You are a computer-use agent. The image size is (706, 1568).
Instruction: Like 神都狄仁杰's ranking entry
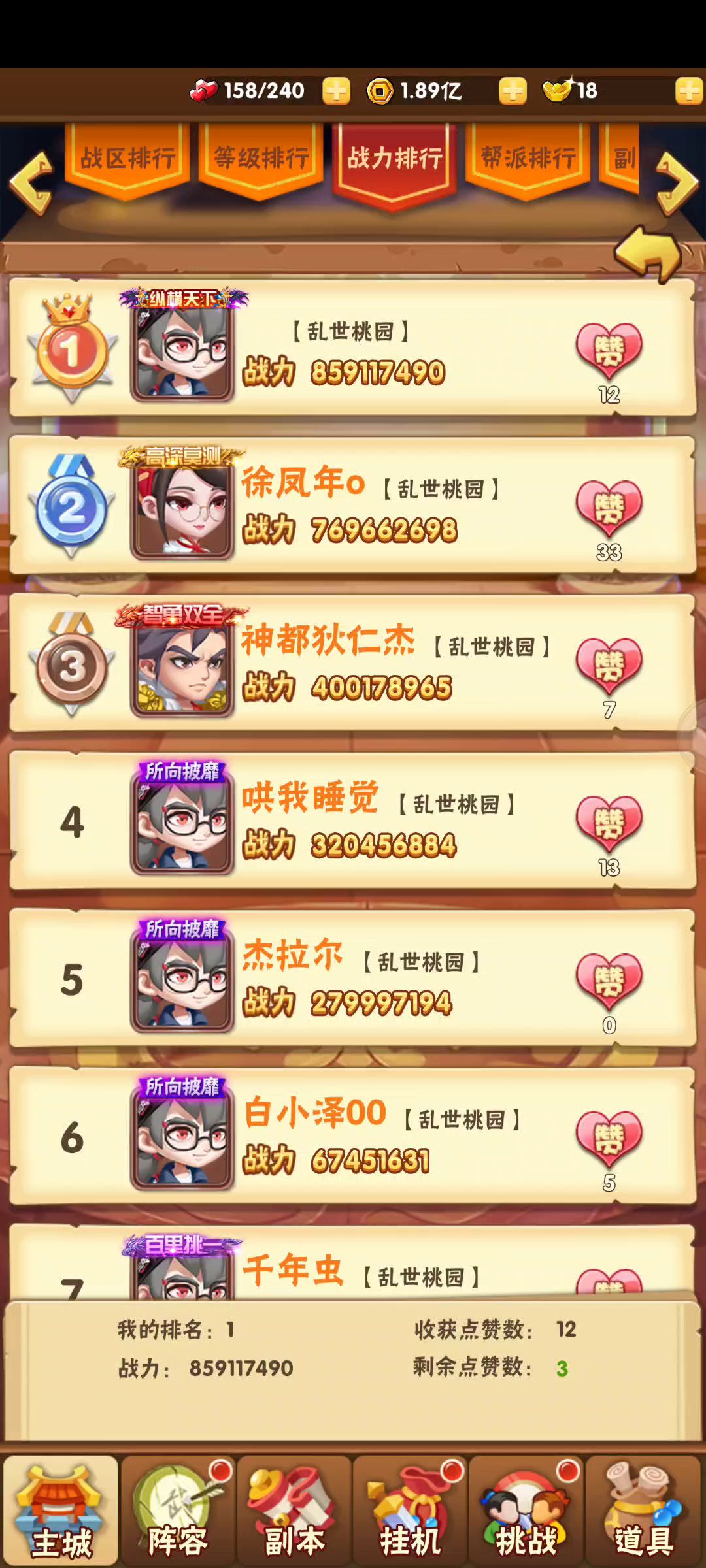tap(609, 666)
